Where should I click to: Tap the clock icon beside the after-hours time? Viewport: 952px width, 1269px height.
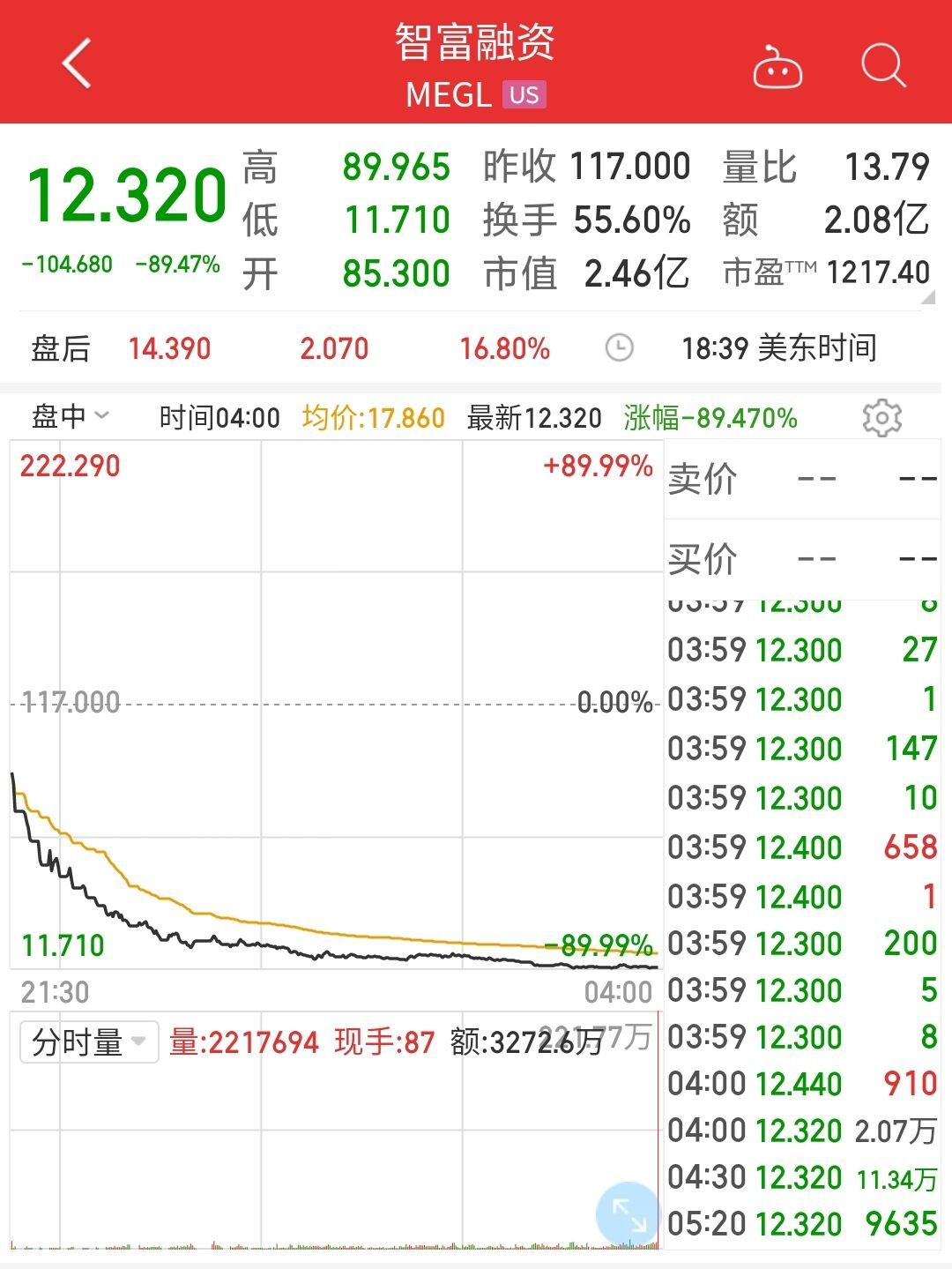(x=618, y=348)
